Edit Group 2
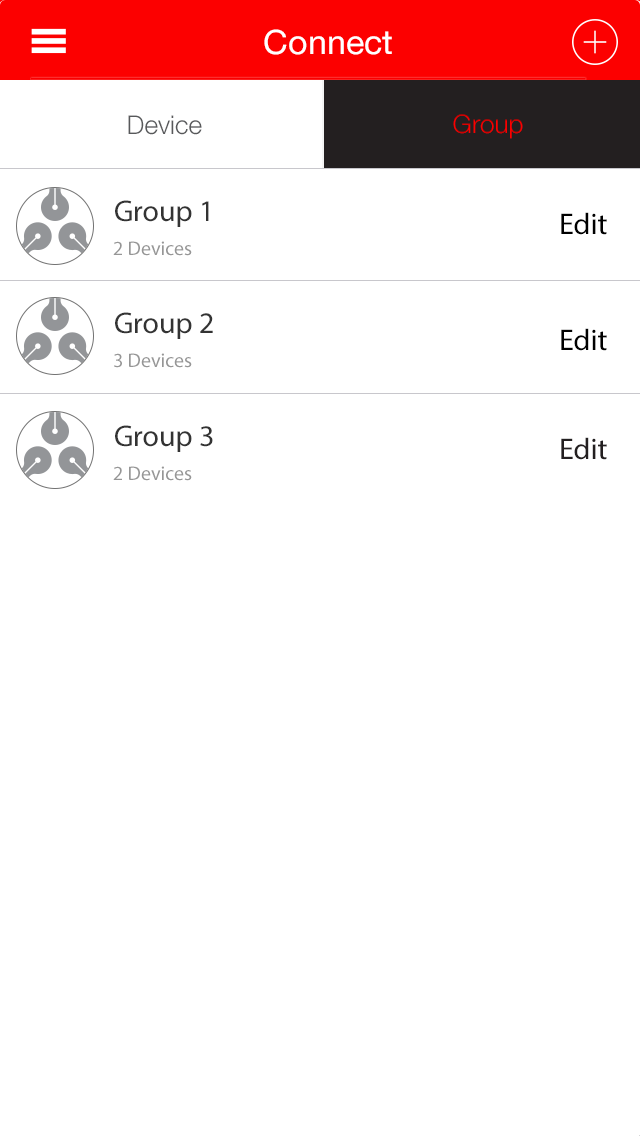Image resolution: width=640 pixels, height=1136 pixels. [x=583, y=341]
